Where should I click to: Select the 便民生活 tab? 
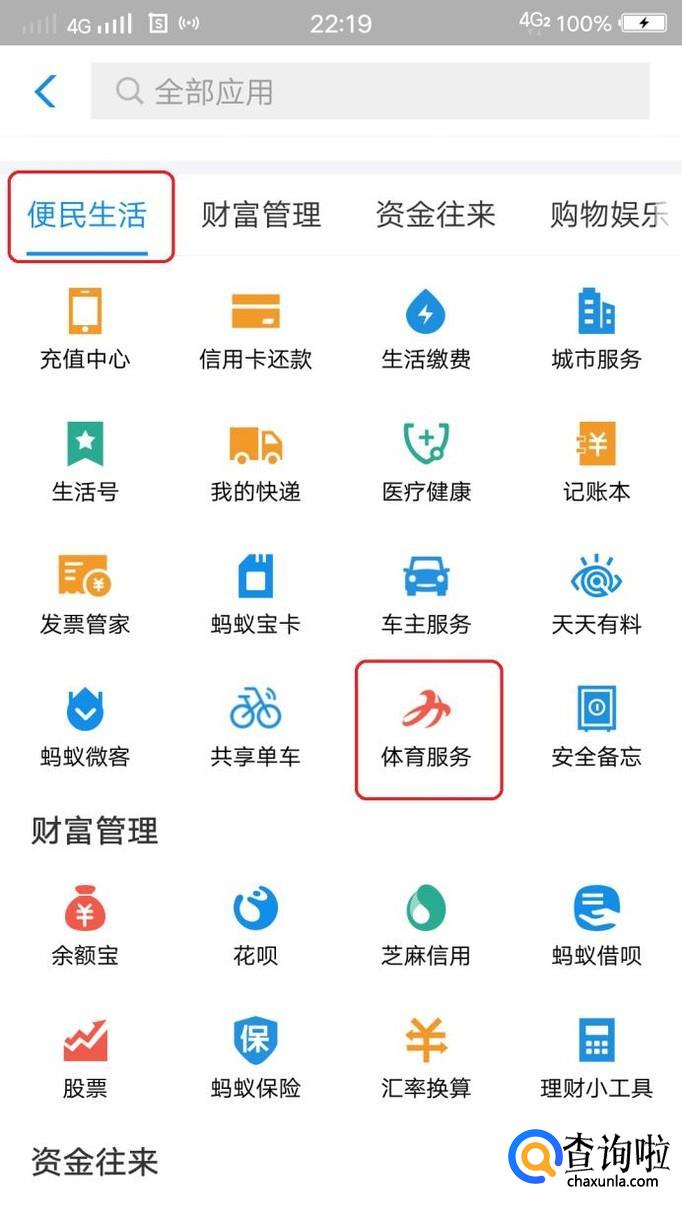tap(87, 214)
